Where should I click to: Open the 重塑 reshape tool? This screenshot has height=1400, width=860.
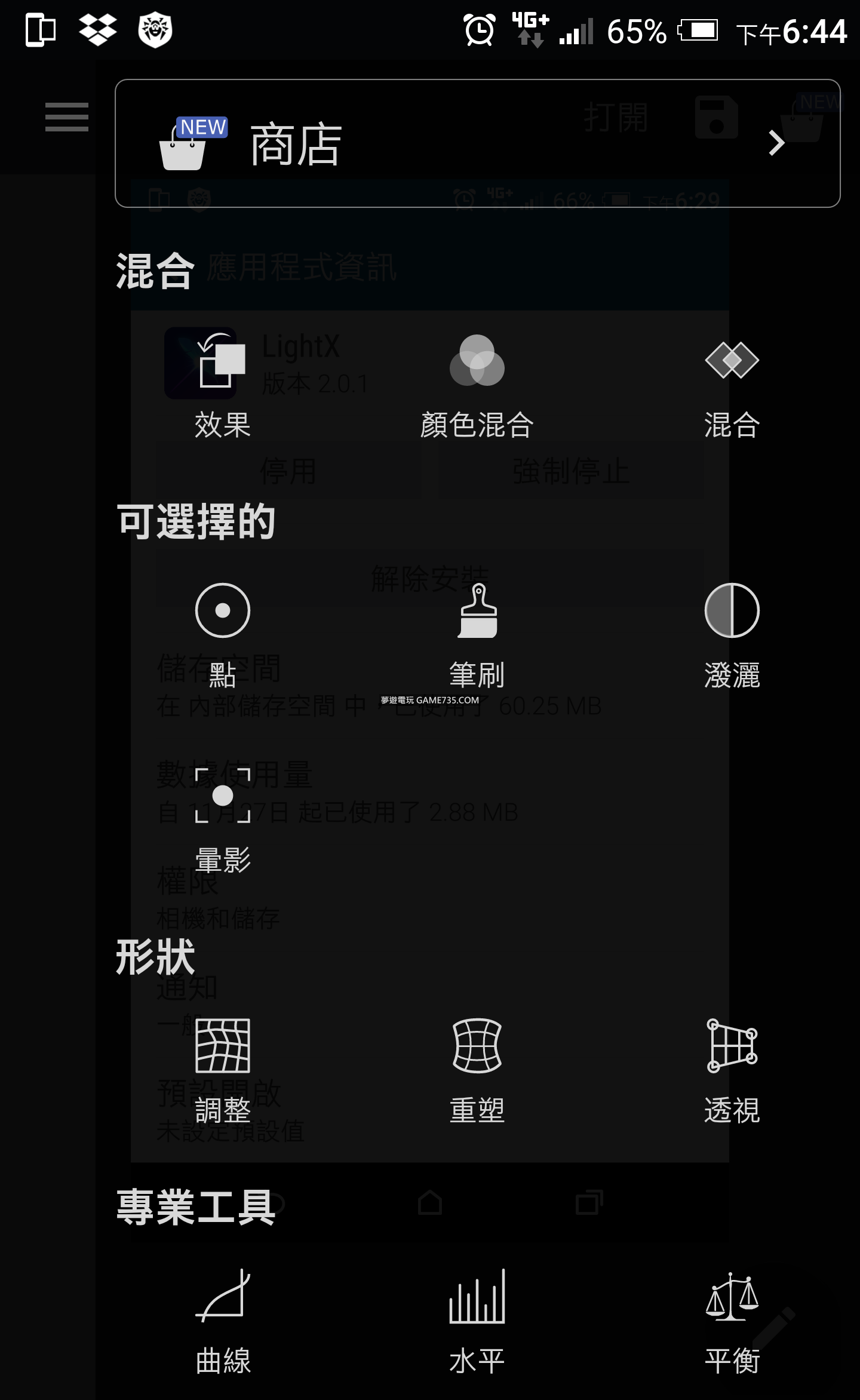click(477, 1070)
